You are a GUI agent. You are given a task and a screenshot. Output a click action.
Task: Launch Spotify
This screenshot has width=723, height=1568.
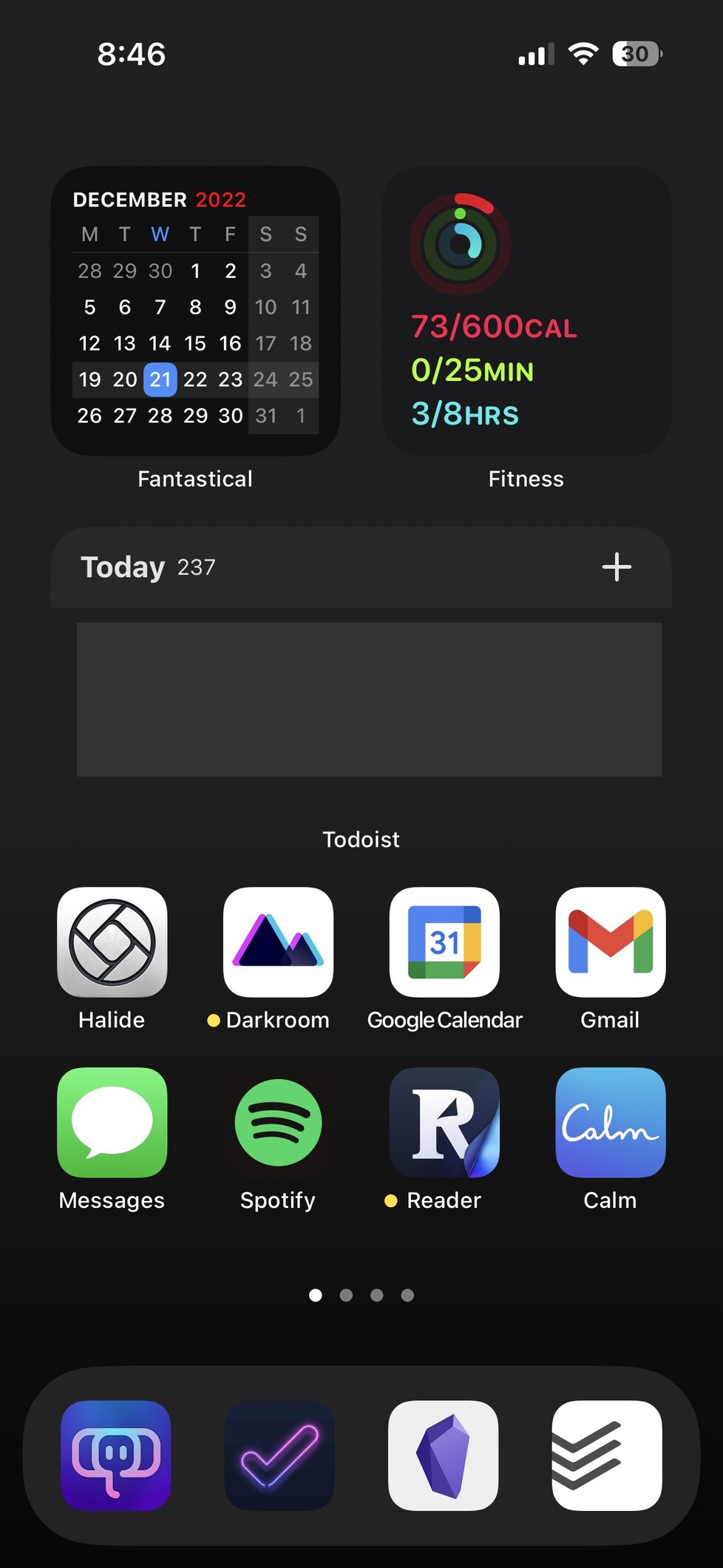coord(278,1122)
